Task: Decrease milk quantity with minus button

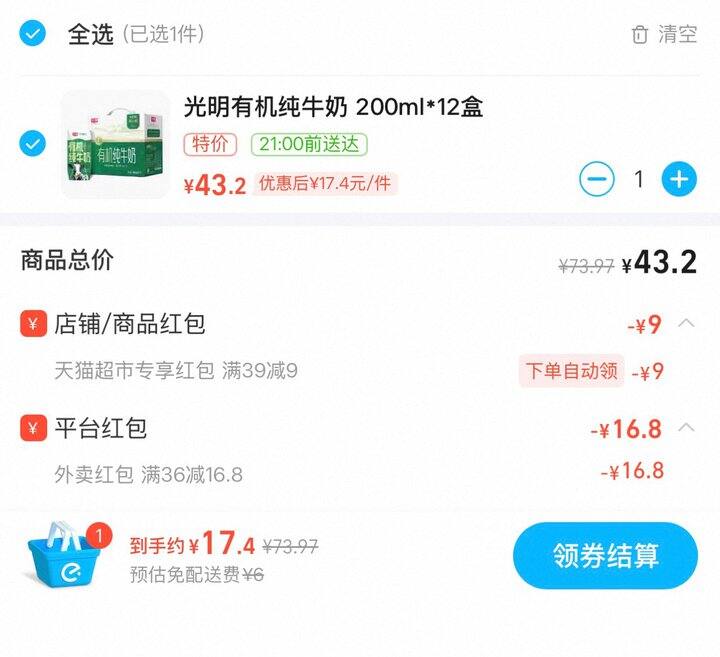Action: [597, 180]
